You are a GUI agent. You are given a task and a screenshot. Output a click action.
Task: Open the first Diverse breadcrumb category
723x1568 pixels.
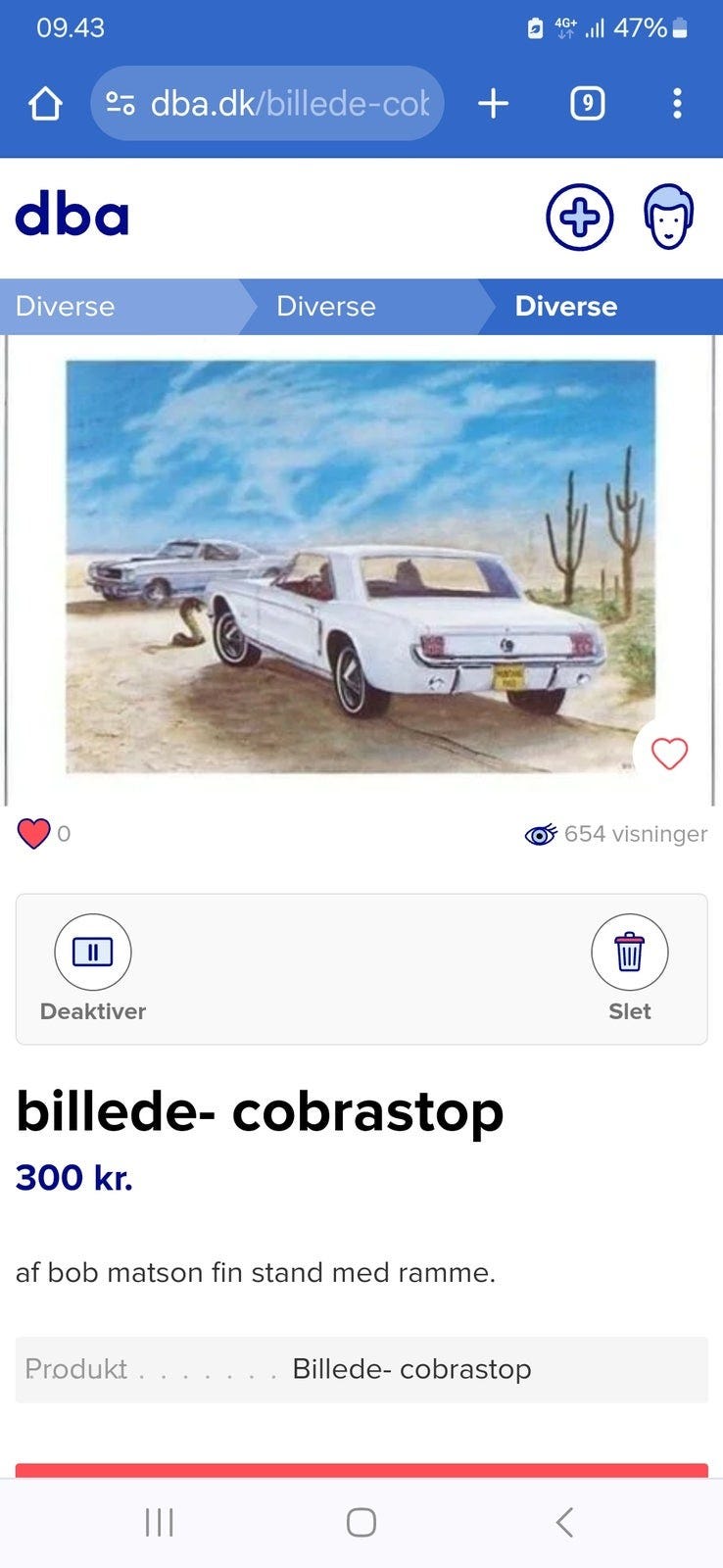coord(64,306)
